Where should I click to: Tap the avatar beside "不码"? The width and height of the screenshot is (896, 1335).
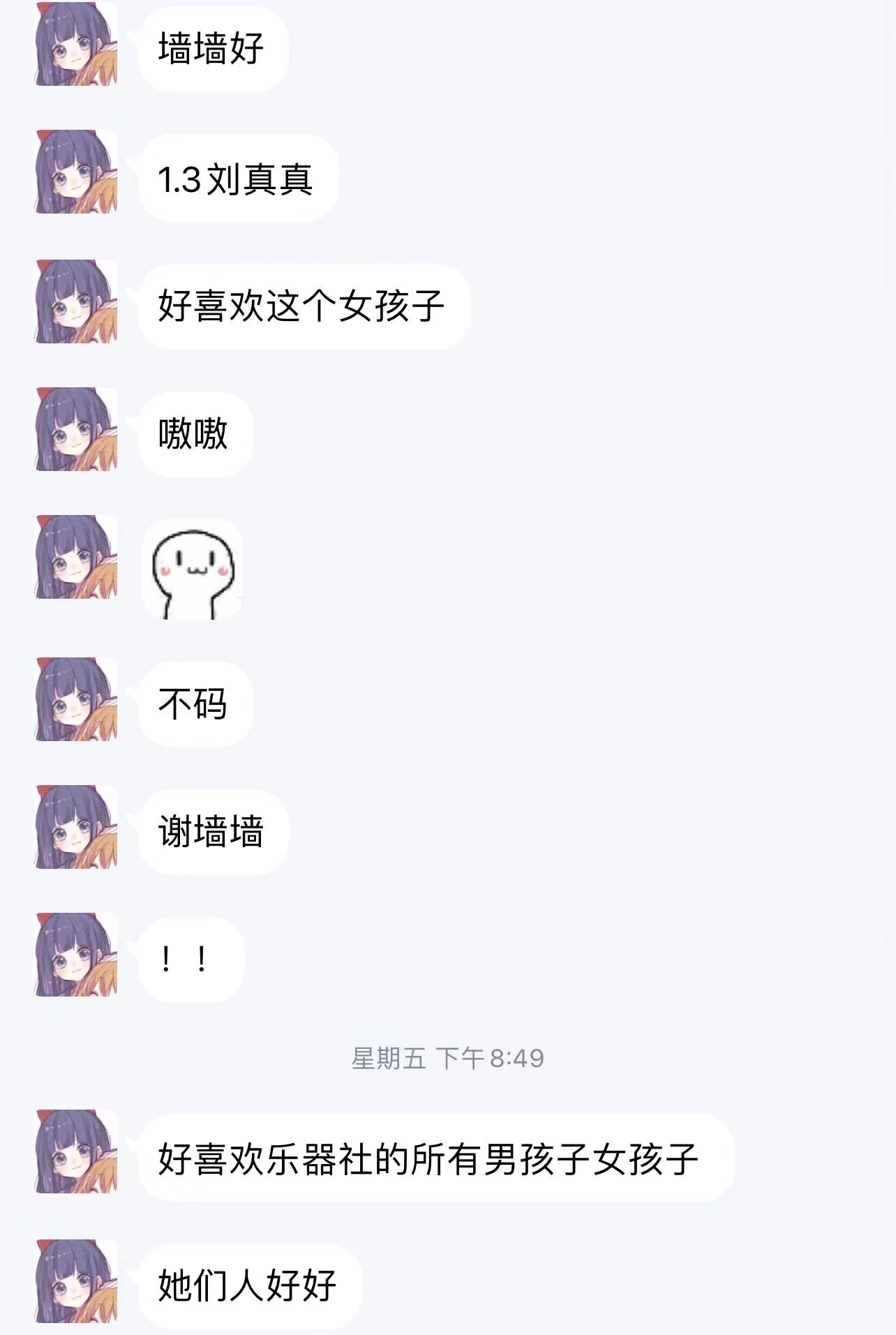point(76,699)
